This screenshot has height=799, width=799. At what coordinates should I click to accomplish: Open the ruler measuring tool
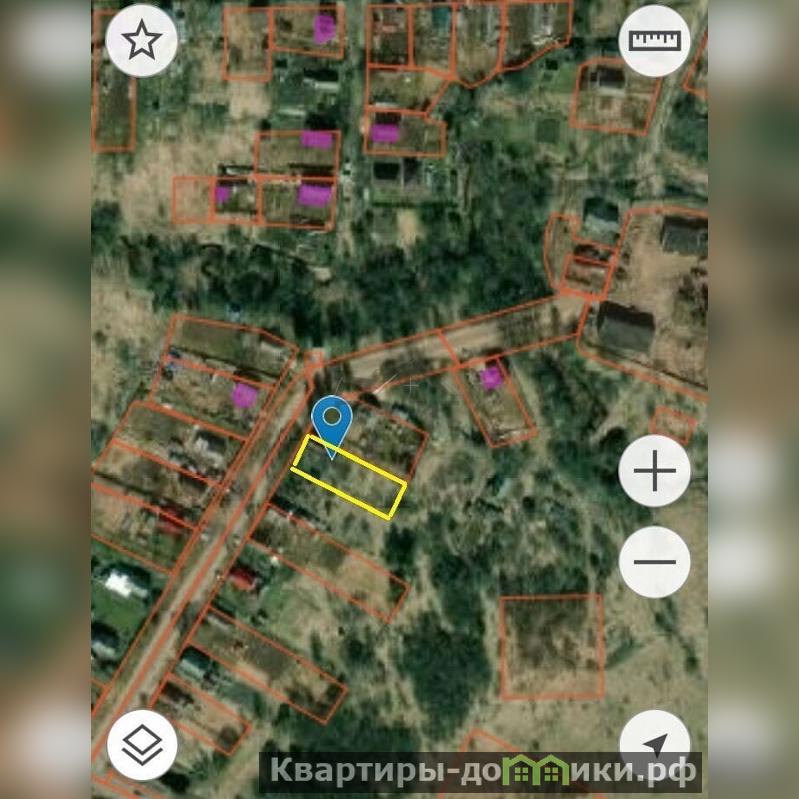(x=655, y=41)
